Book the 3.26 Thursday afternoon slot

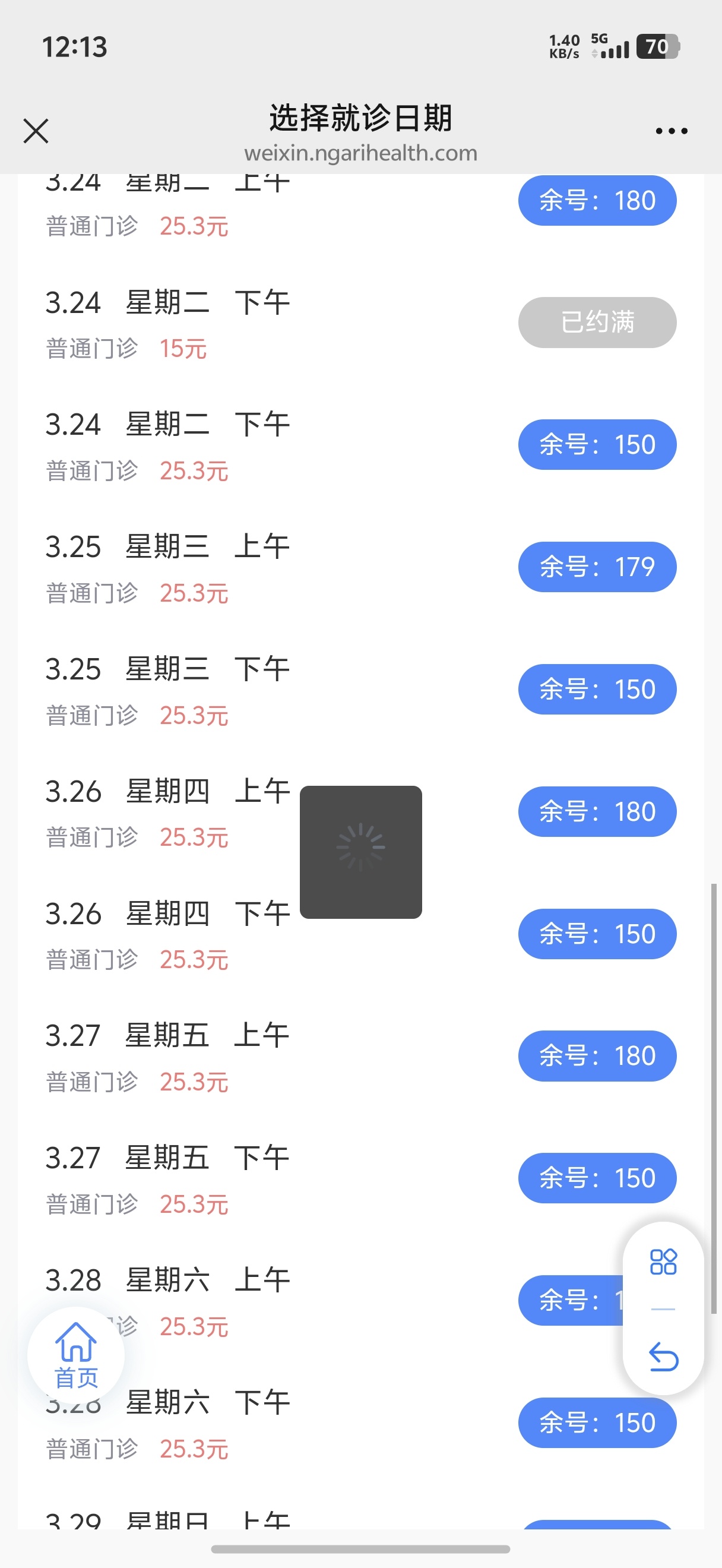597,934
